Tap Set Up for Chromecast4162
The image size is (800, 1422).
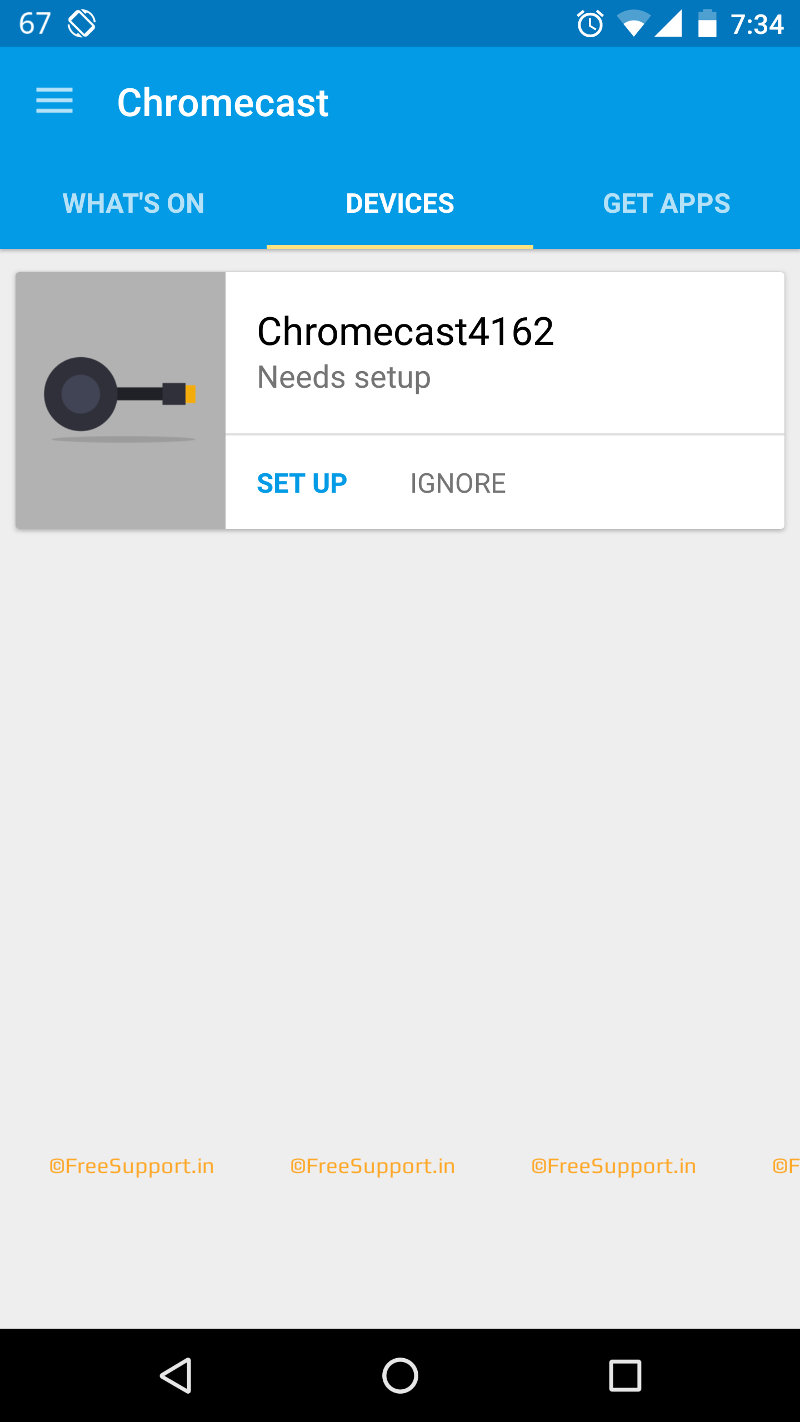tap(302, 483)
